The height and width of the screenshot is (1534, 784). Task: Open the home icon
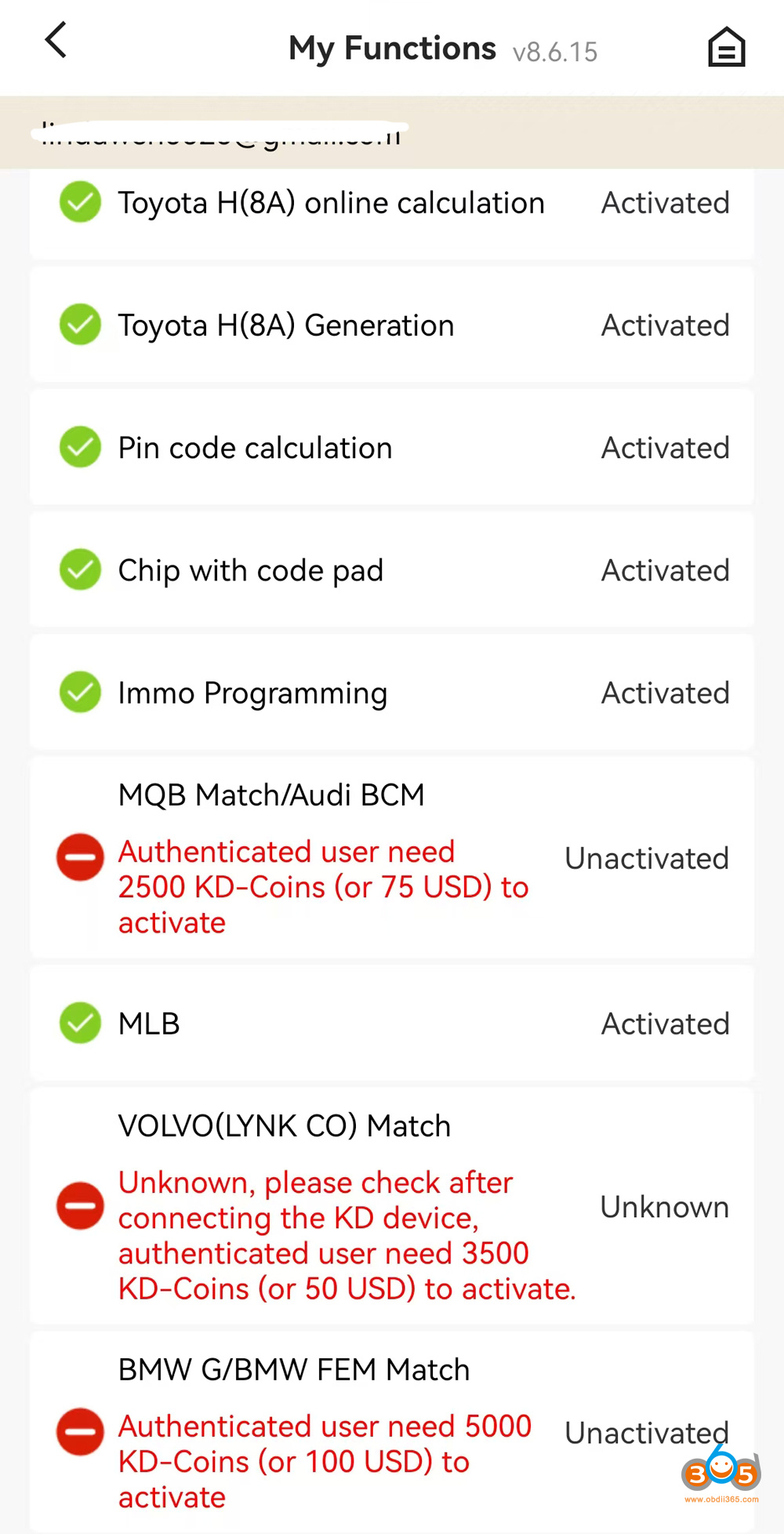tap(726, 47)
